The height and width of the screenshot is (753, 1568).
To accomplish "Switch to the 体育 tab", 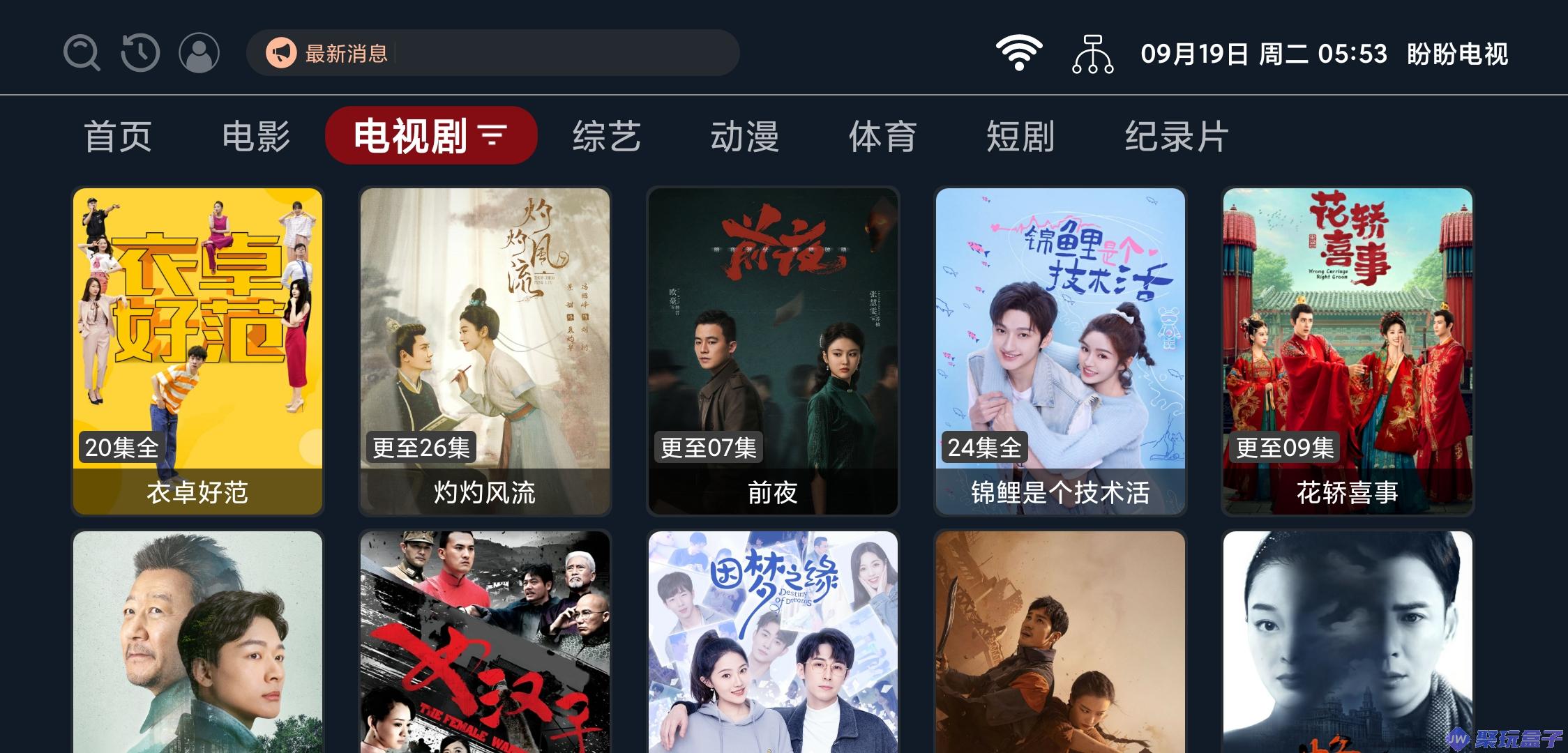I will click(882, 136).
